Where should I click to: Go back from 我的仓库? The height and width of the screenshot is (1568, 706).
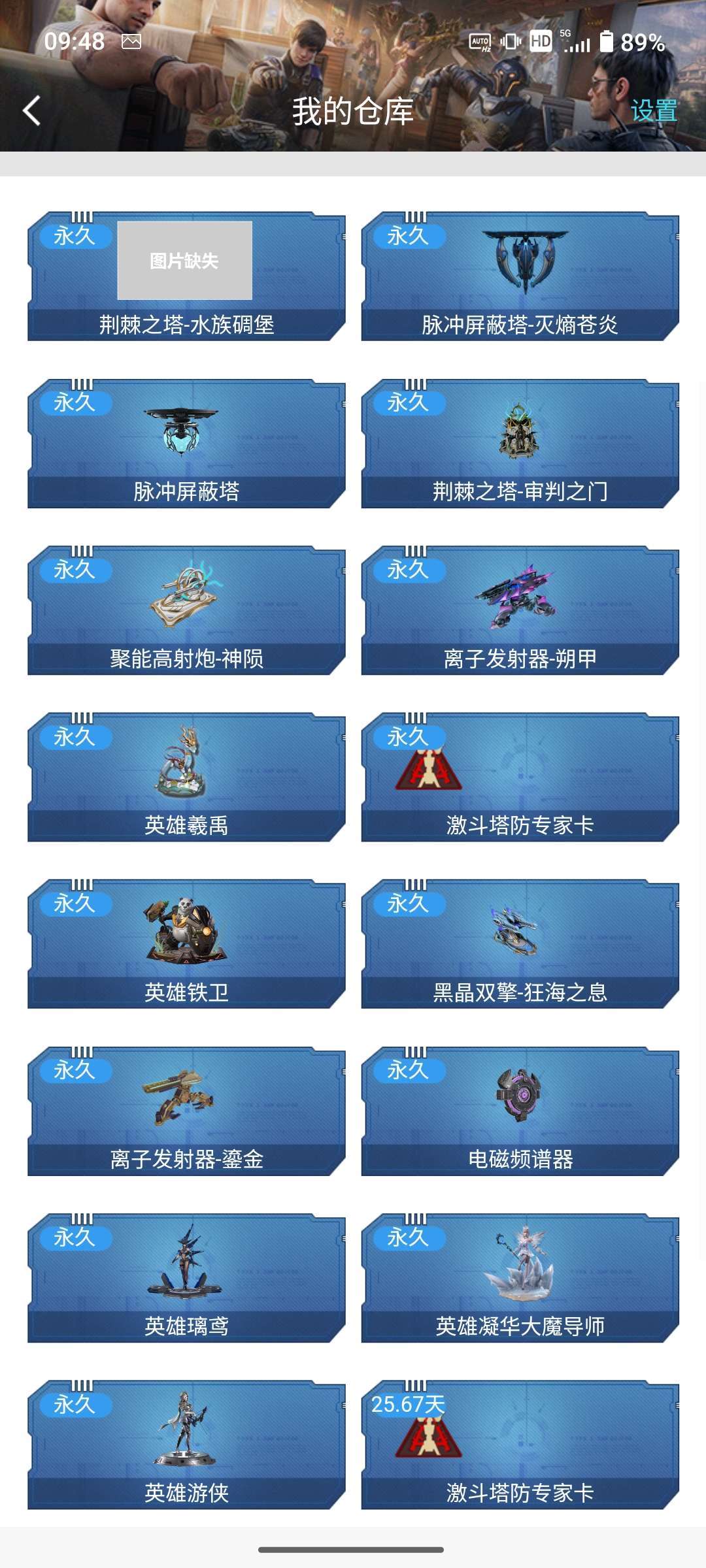pyautogui.click(x=31, y=110)
